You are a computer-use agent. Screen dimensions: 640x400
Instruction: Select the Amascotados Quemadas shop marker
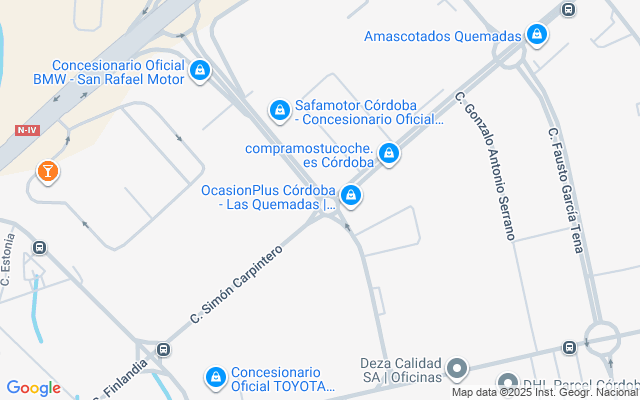tap(537, 36)
